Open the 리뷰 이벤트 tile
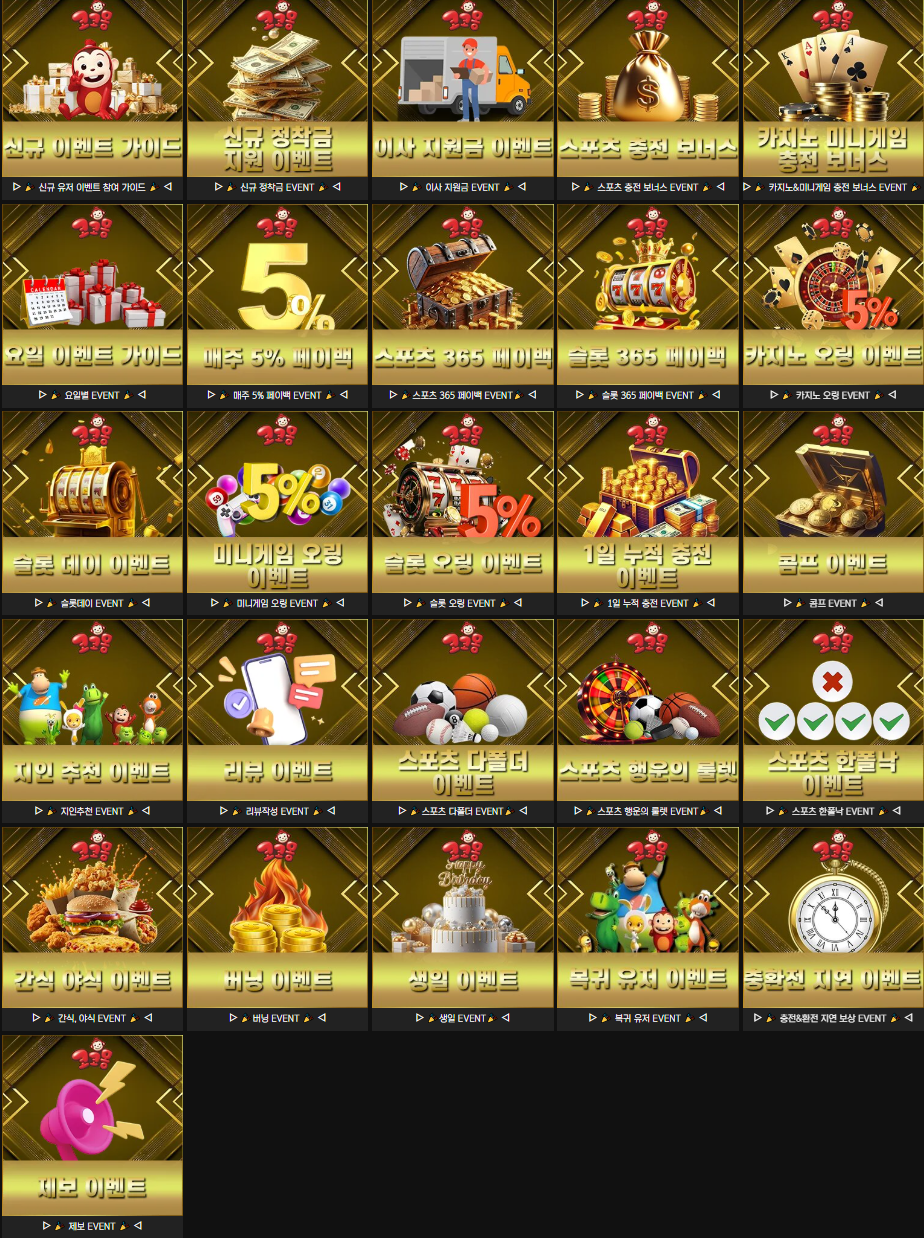 tap(277, 712)
